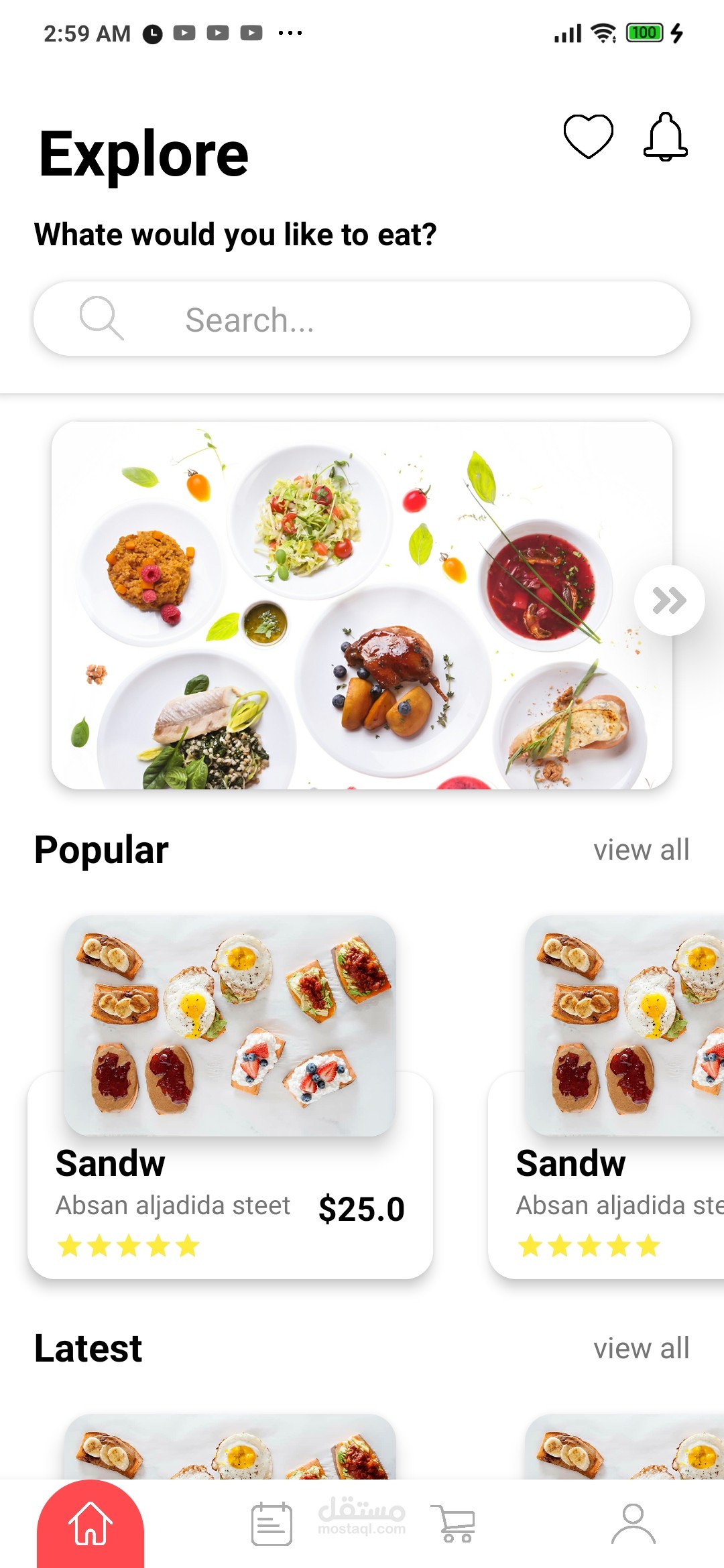View all Popular items

coord(641,850)
